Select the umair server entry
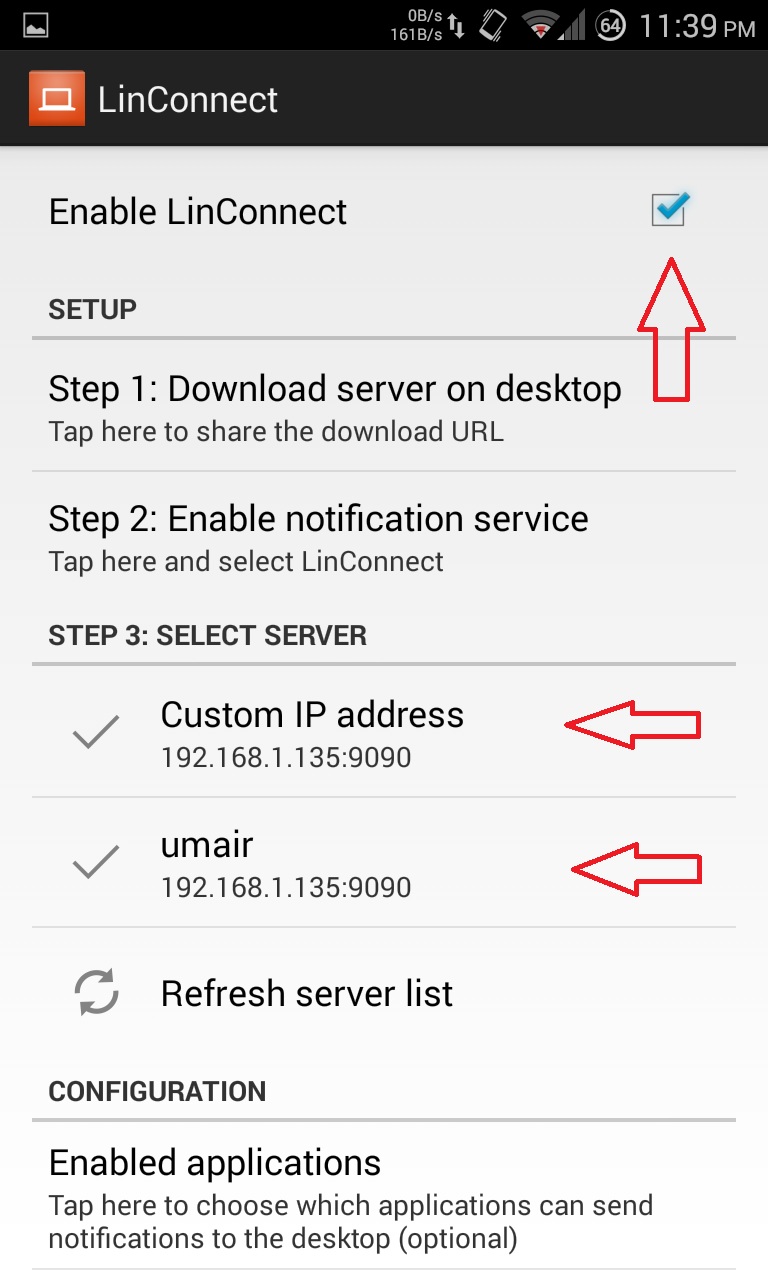The width and height of the screenshot is (768, 1280). click(x=285, y=863)
